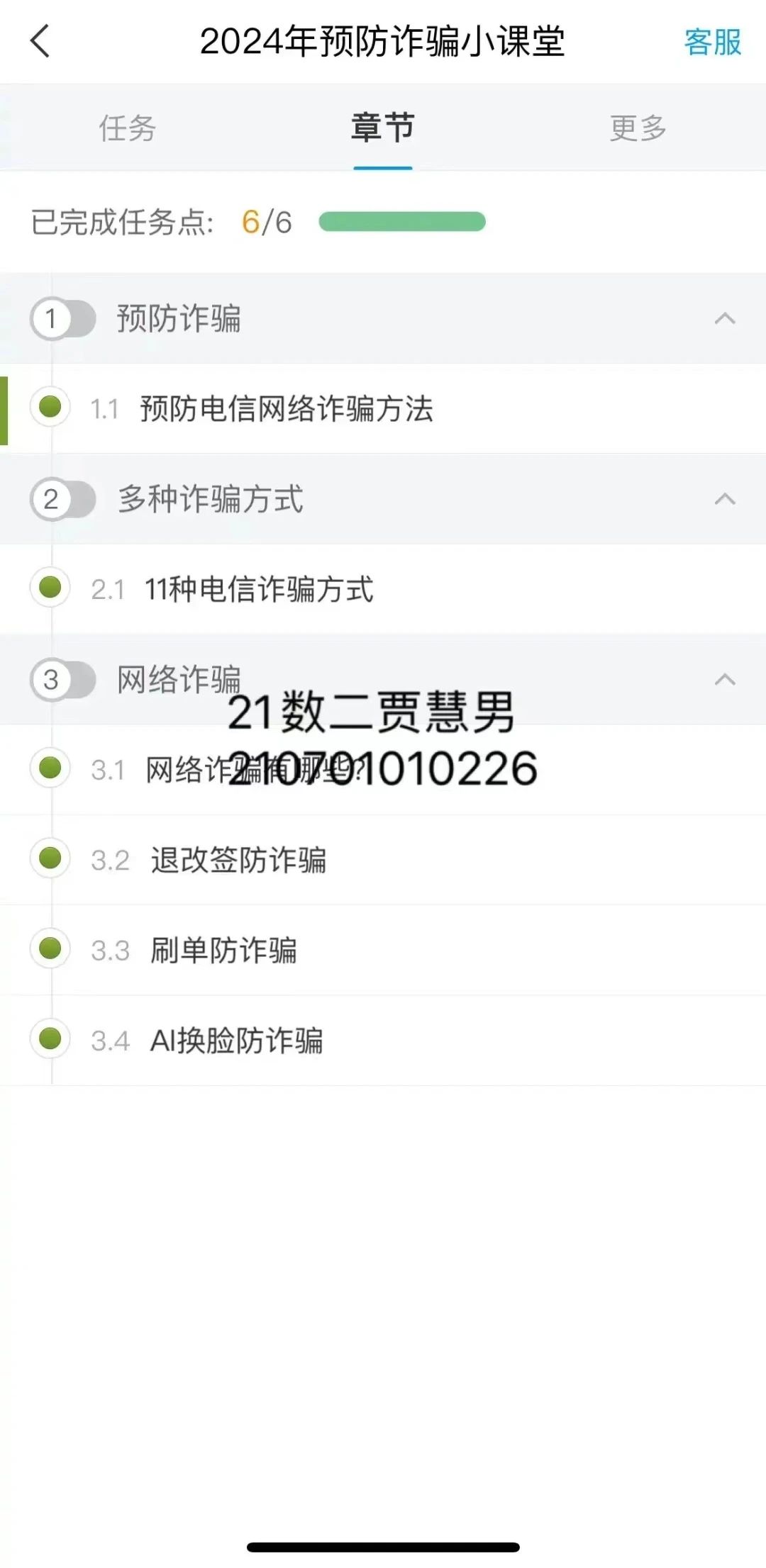Switch to the 更多 tab
The width and height of the screenshot is (766, 1568).
[x=638, y=128]
